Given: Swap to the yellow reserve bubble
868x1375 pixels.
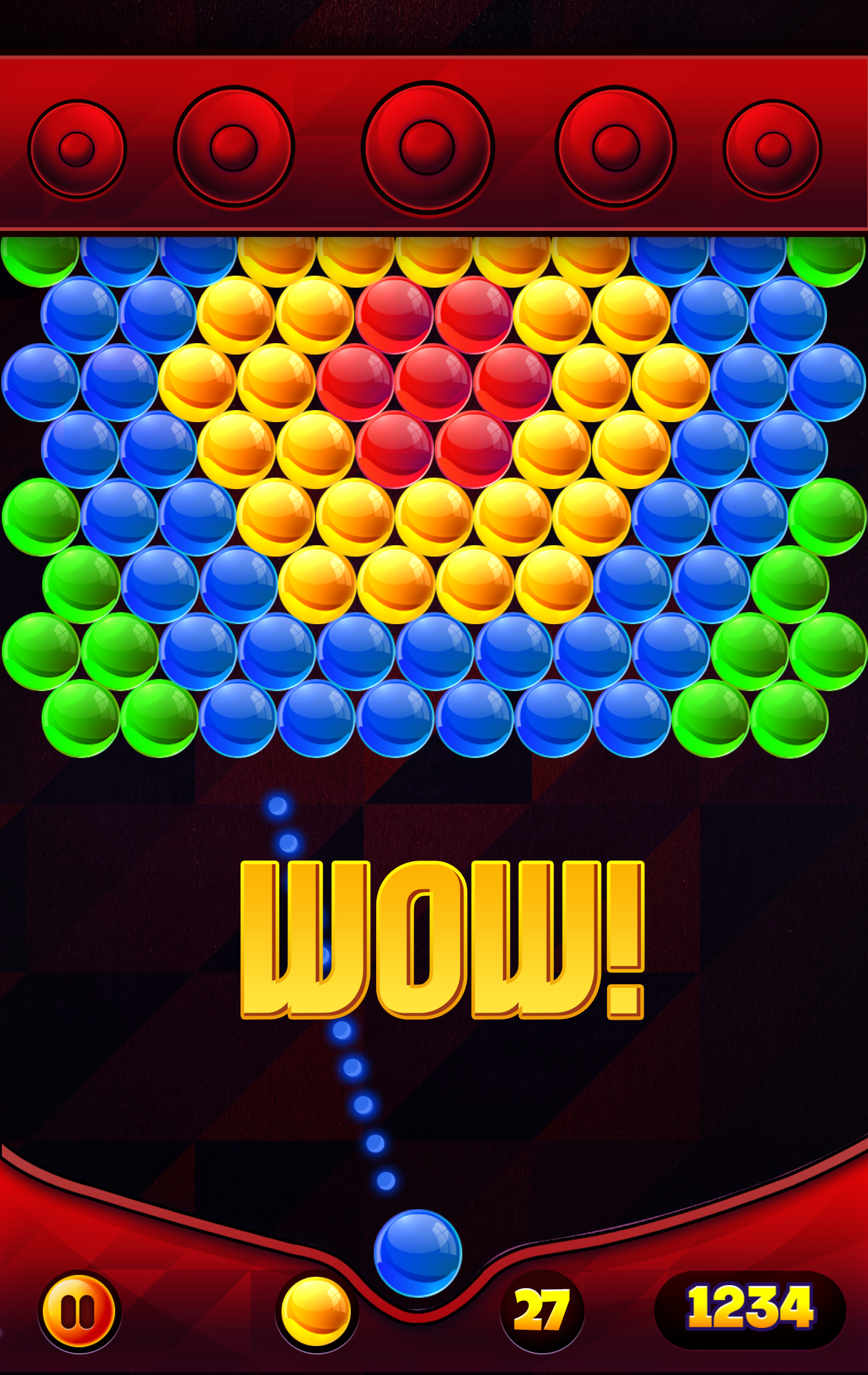Looking at the screenshot, I should 316,1311.
